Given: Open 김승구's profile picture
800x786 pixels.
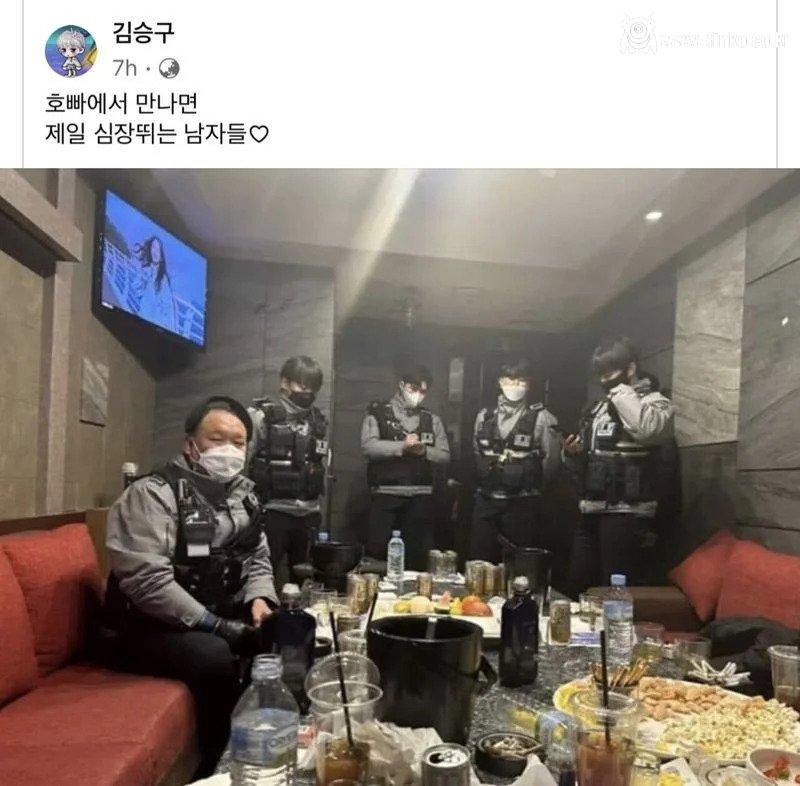Looking at the screenshot, I should pos(70,51).
